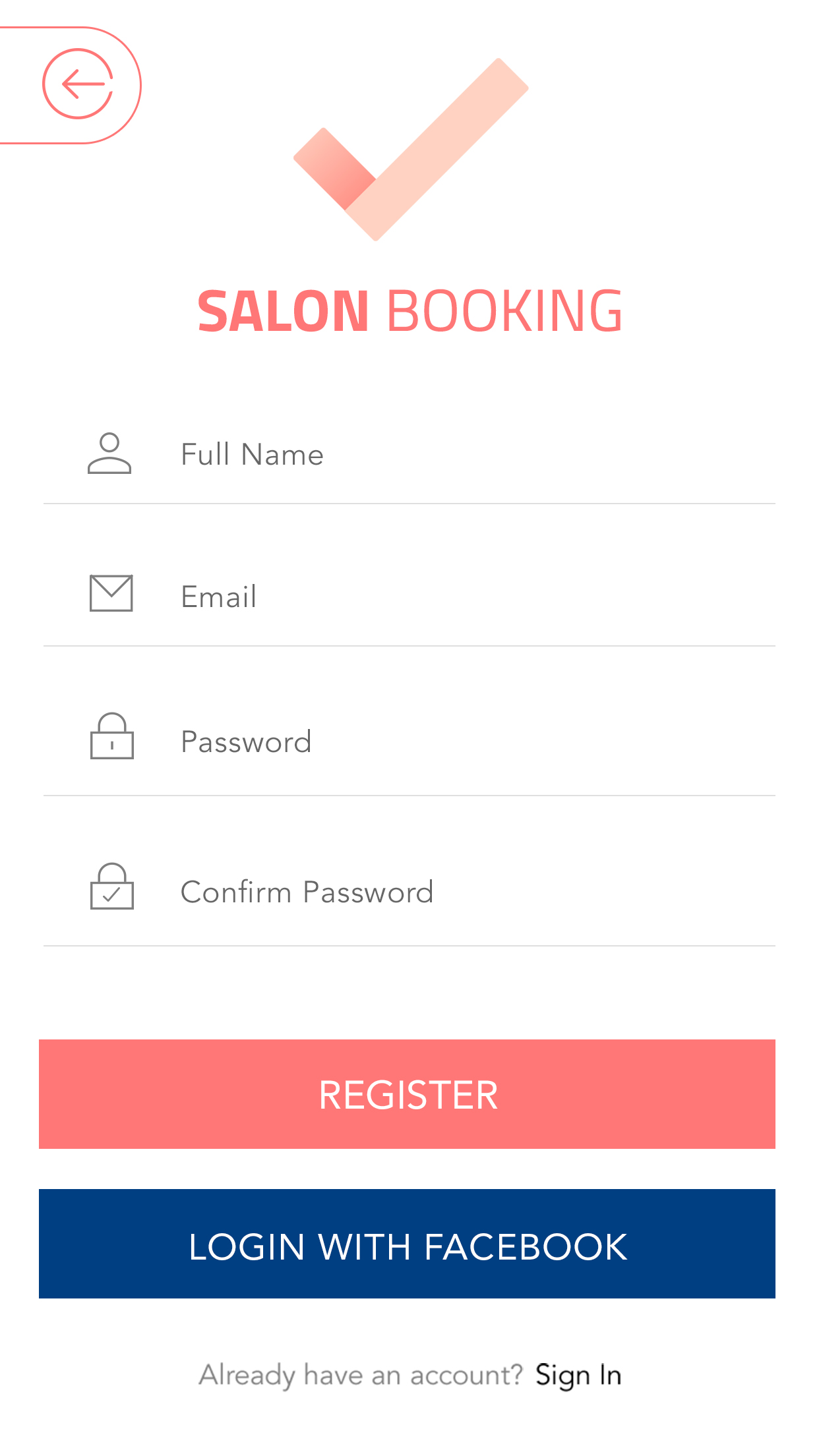
Task: Go back with the arrow button
Action: (x=78, y=84)
